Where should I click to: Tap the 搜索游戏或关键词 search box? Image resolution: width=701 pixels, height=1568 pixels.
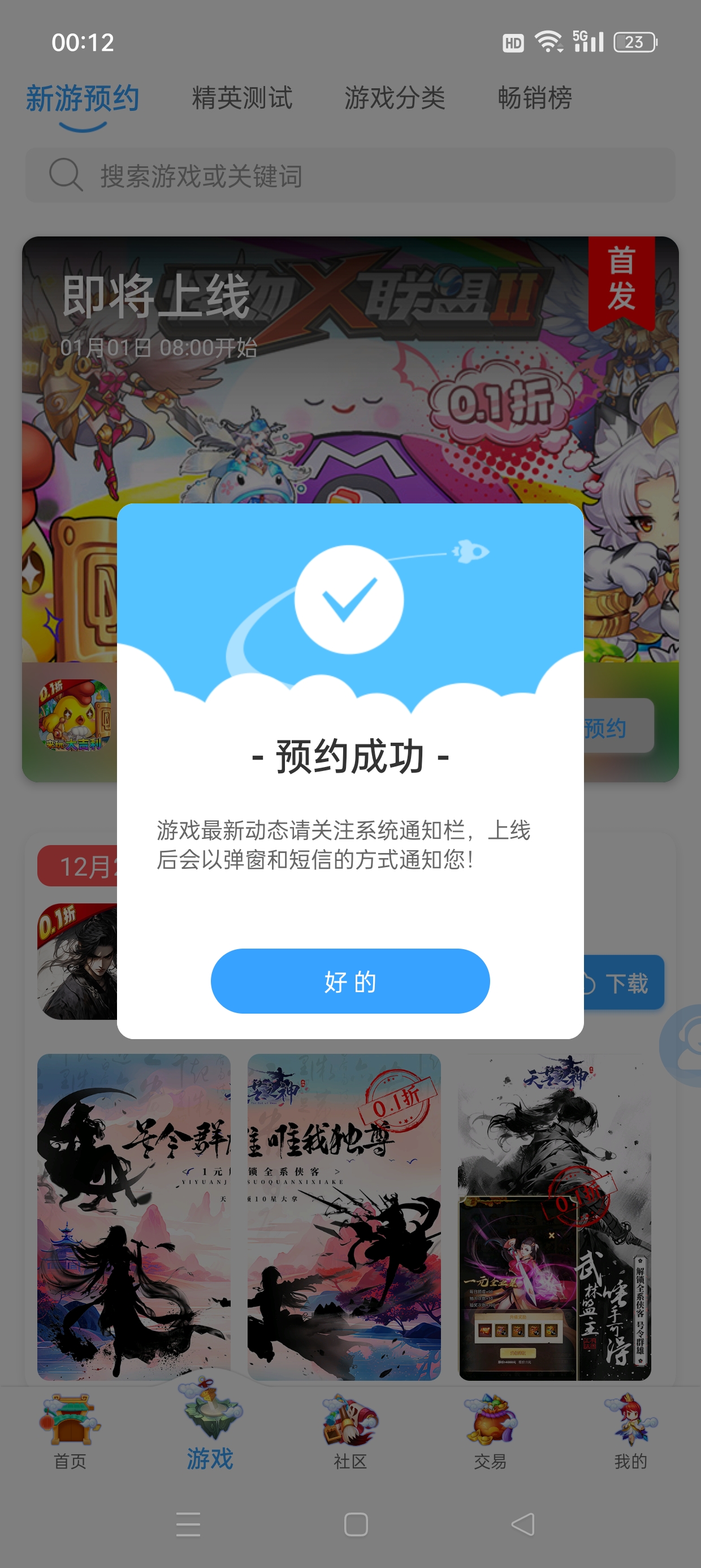(350, 175)
